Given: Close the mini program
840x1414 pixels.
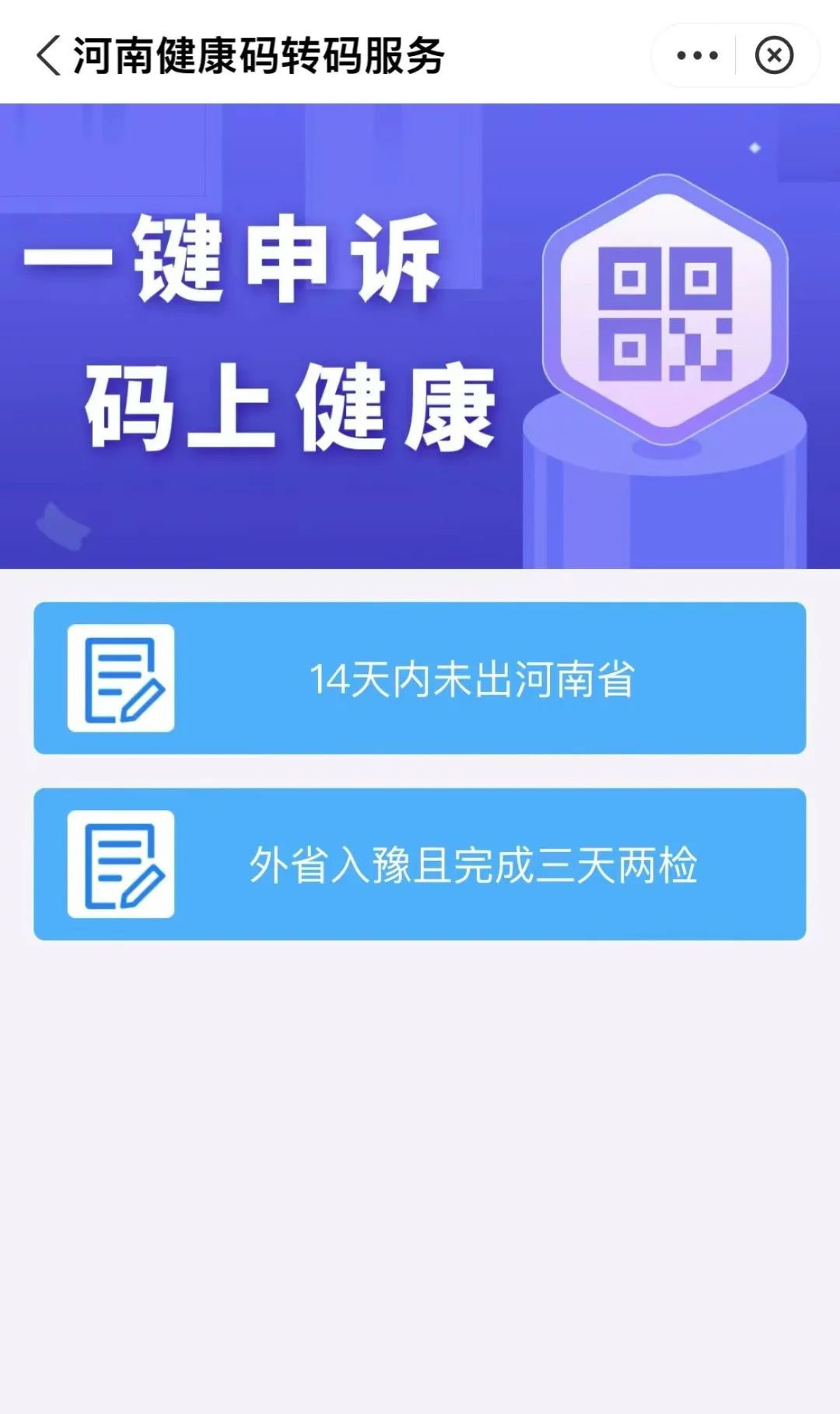Looking at the screenshot, I should pos(774,55).
